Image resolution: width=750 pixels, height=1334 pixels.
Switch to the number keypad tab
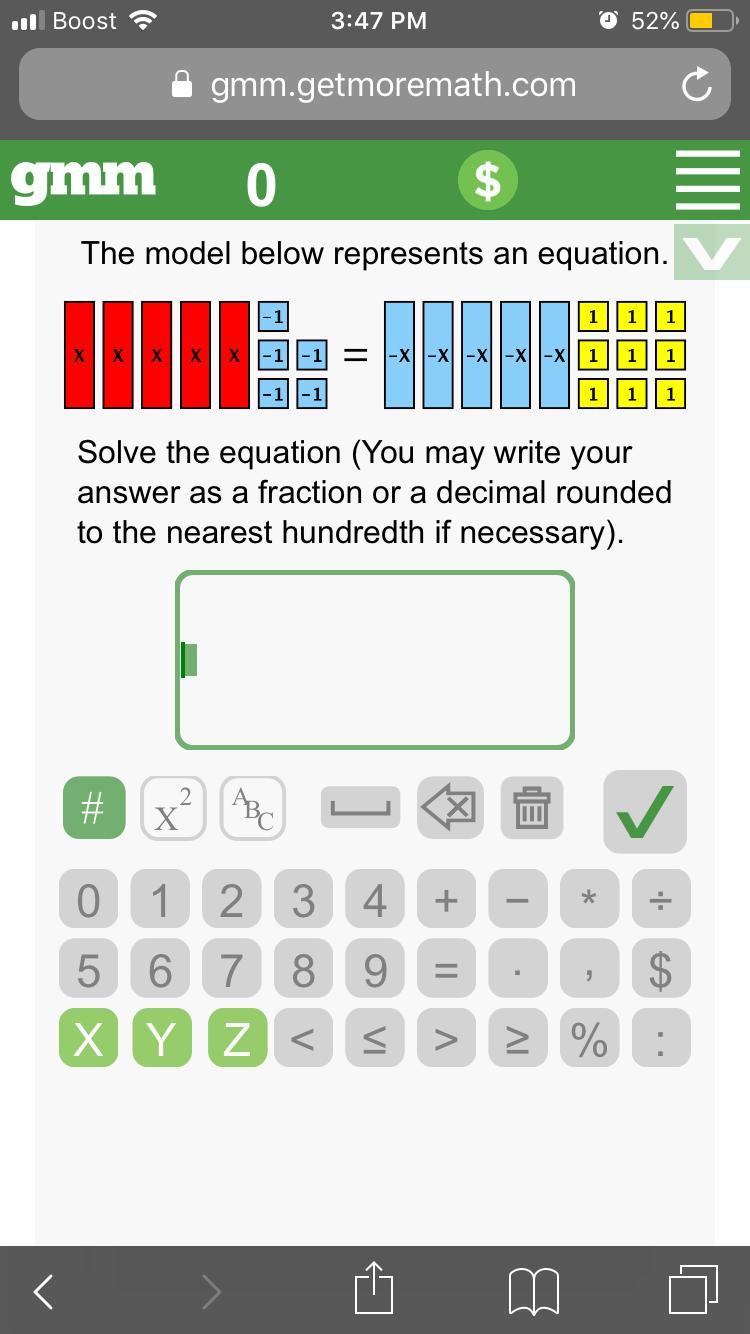coord(93,808)
